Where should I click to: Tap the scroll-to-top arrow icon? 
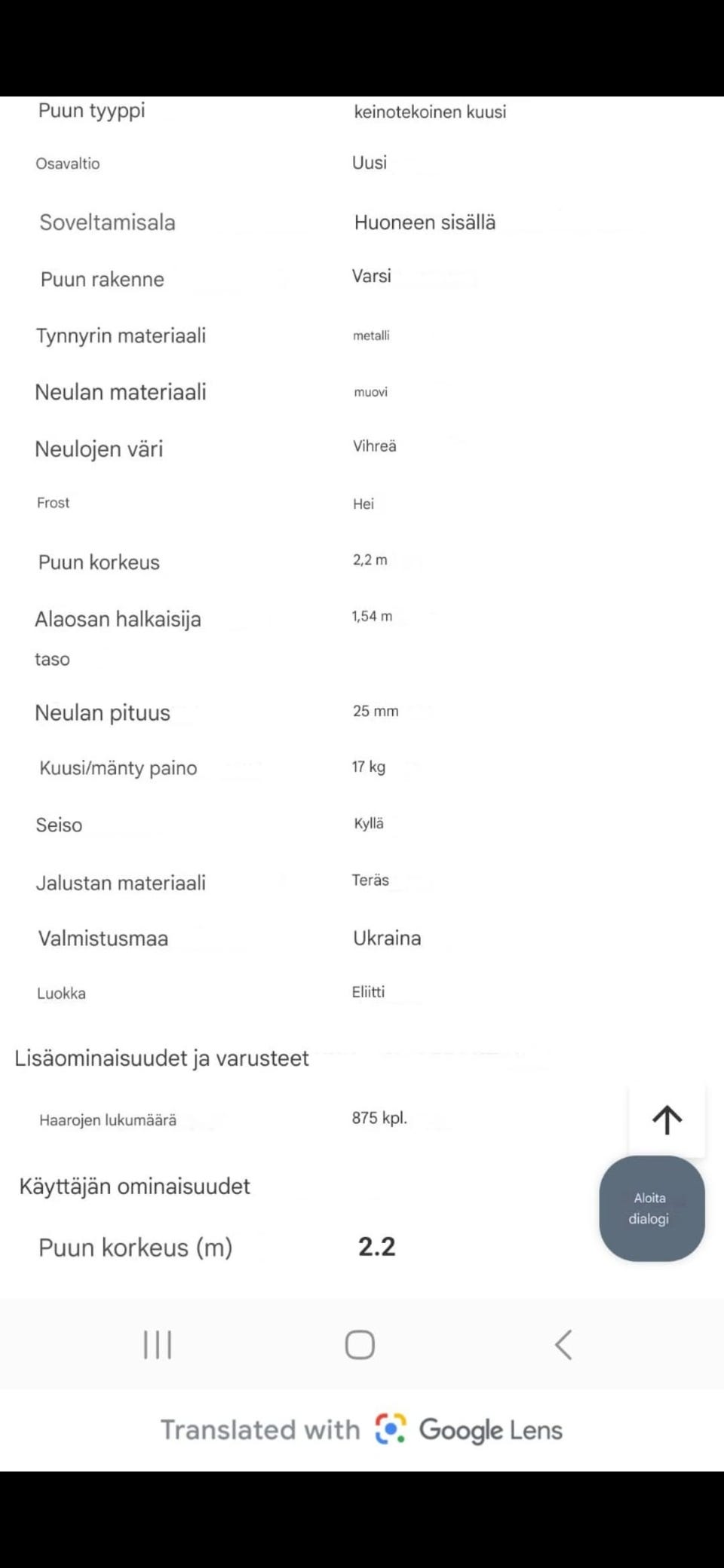tap(667, 1120)
